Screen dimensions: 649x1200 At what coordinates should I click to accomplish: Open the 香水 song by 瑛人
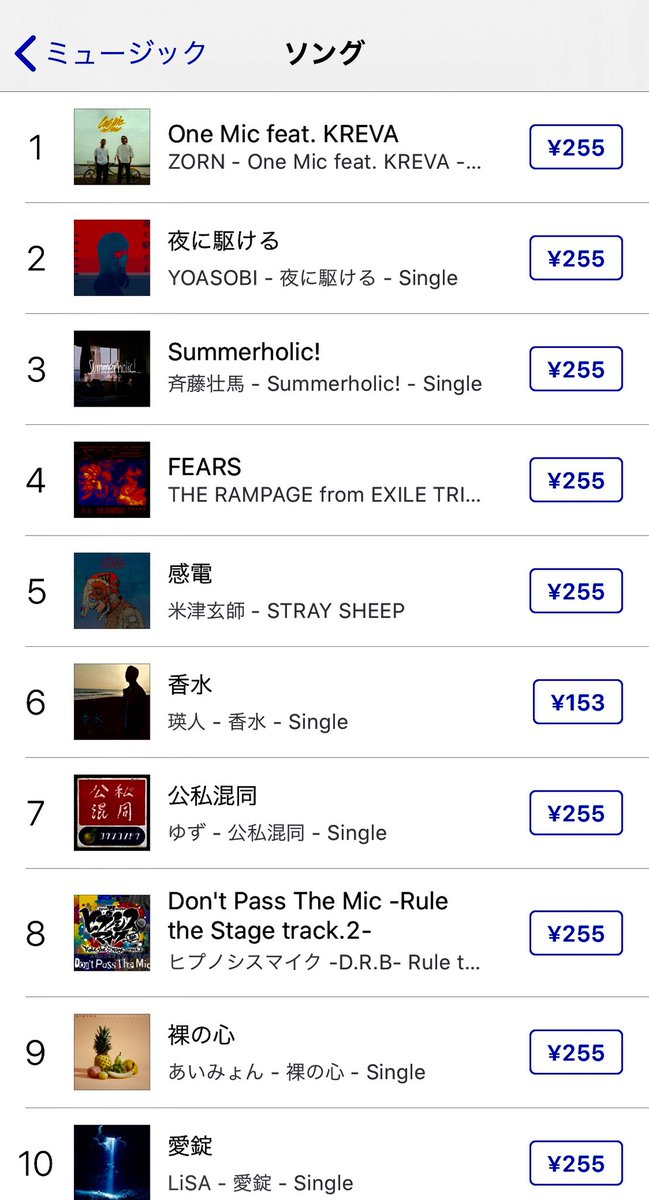[x=324, y=703]
